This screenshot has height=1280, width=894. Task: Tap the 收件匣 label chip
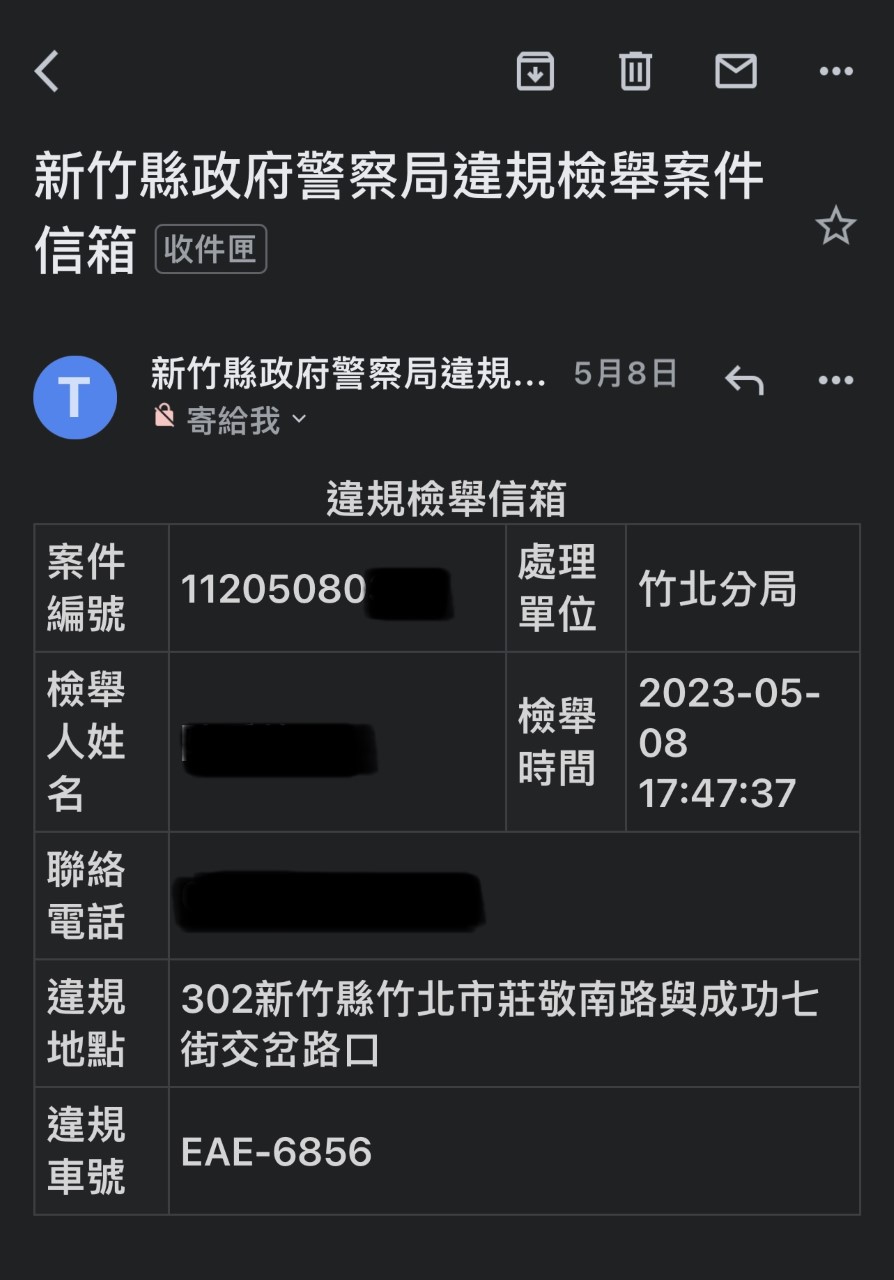[211, 249]
